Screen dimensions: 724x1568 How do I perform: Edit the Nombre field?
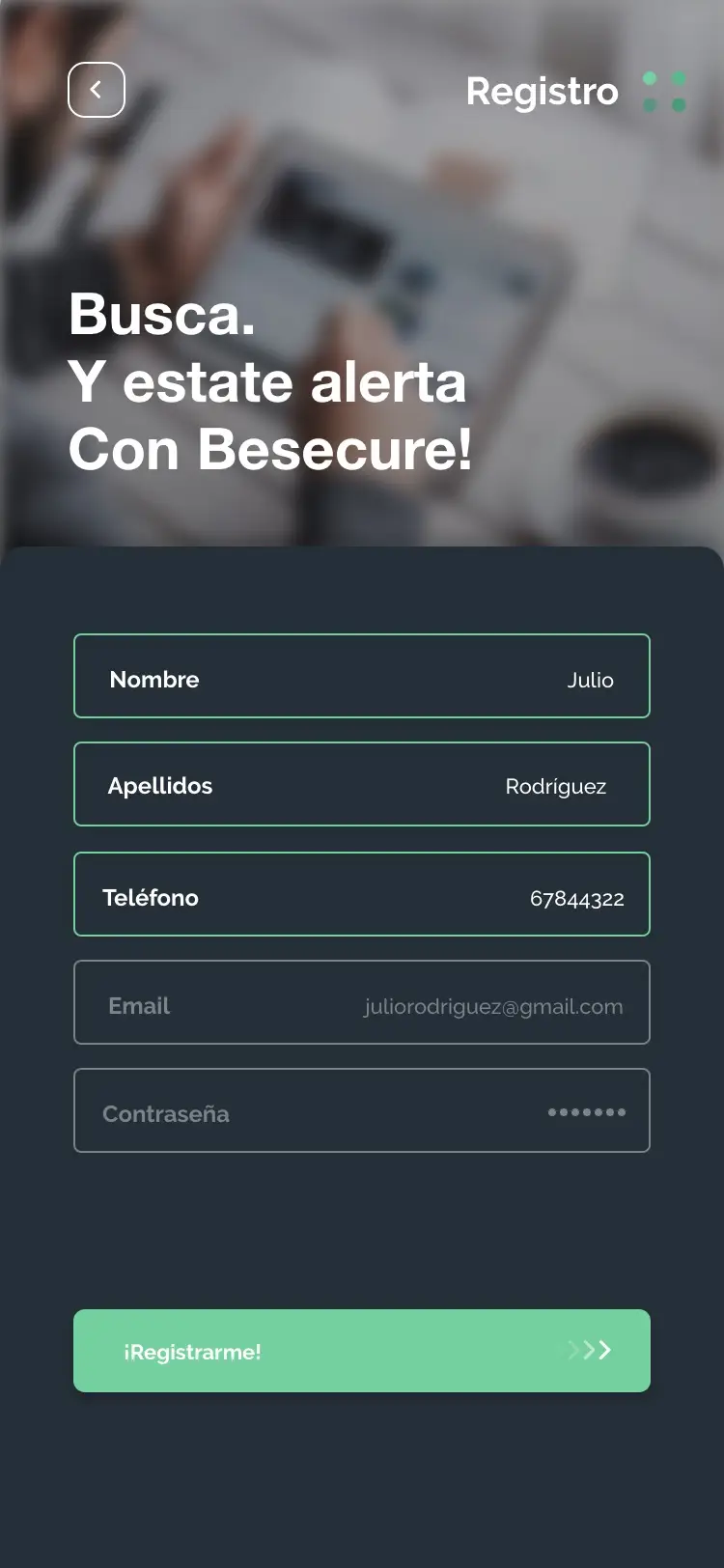pos(362,676)
